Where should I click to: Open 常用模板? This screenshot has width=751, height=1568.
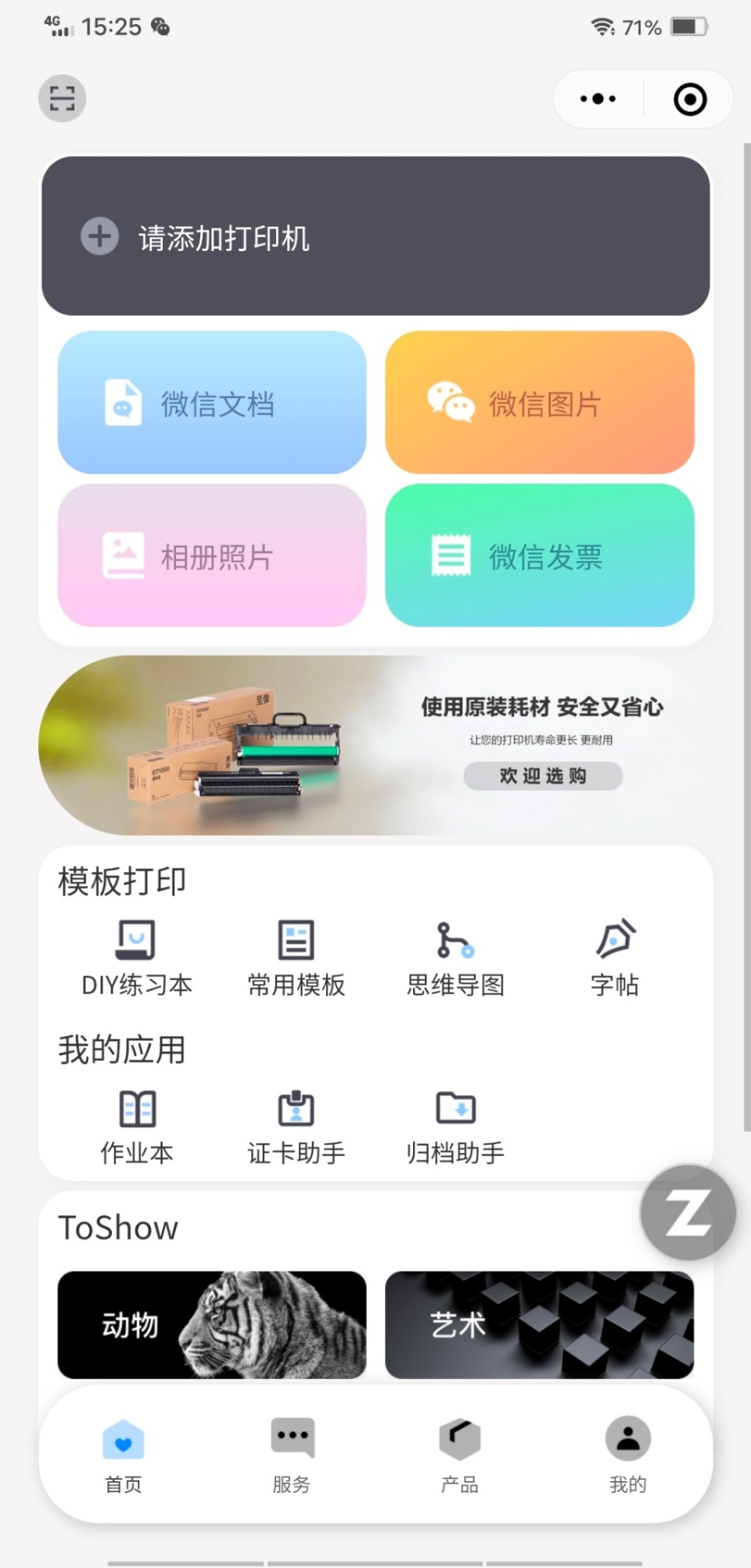(x=296, y=959)
